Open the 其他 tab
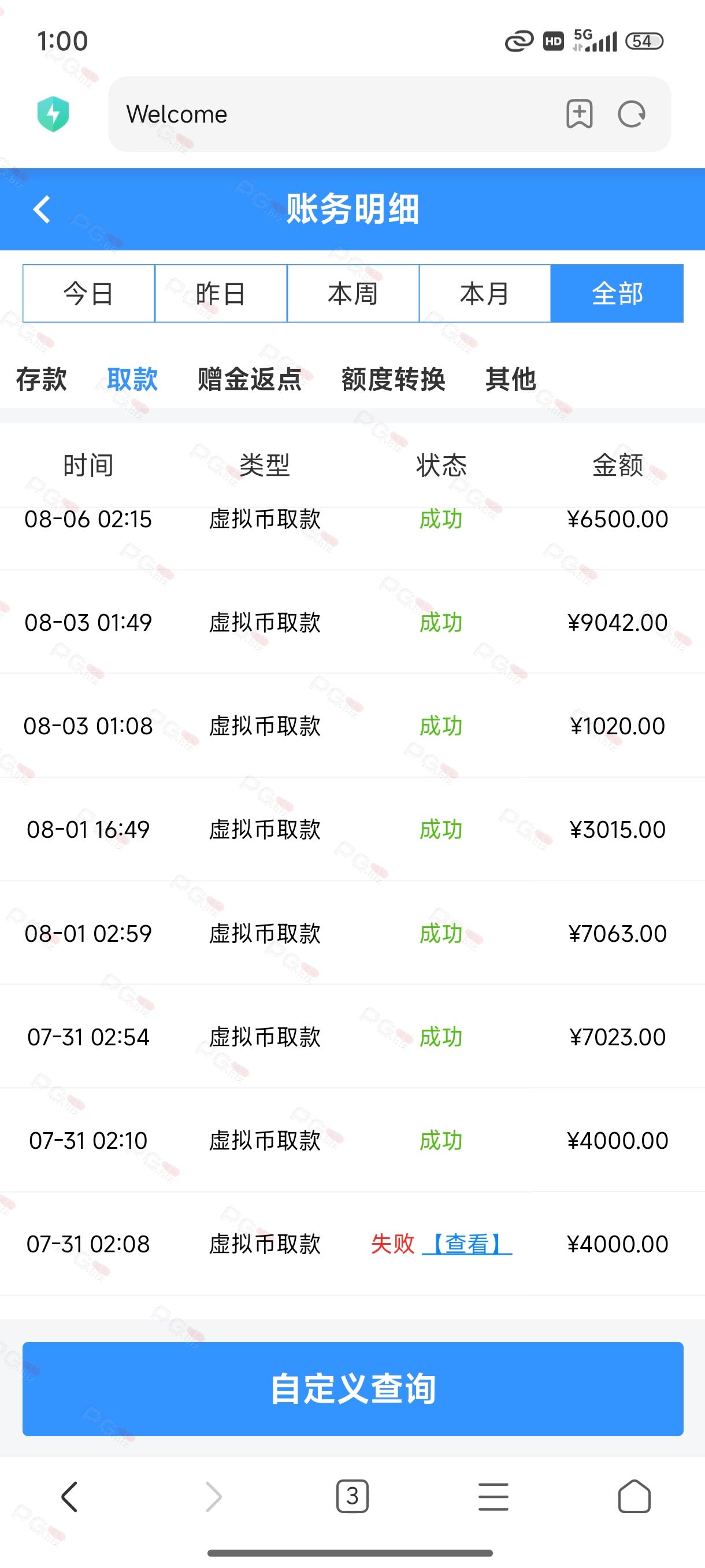Screen dimensions: 705x1568 (510, 379)
